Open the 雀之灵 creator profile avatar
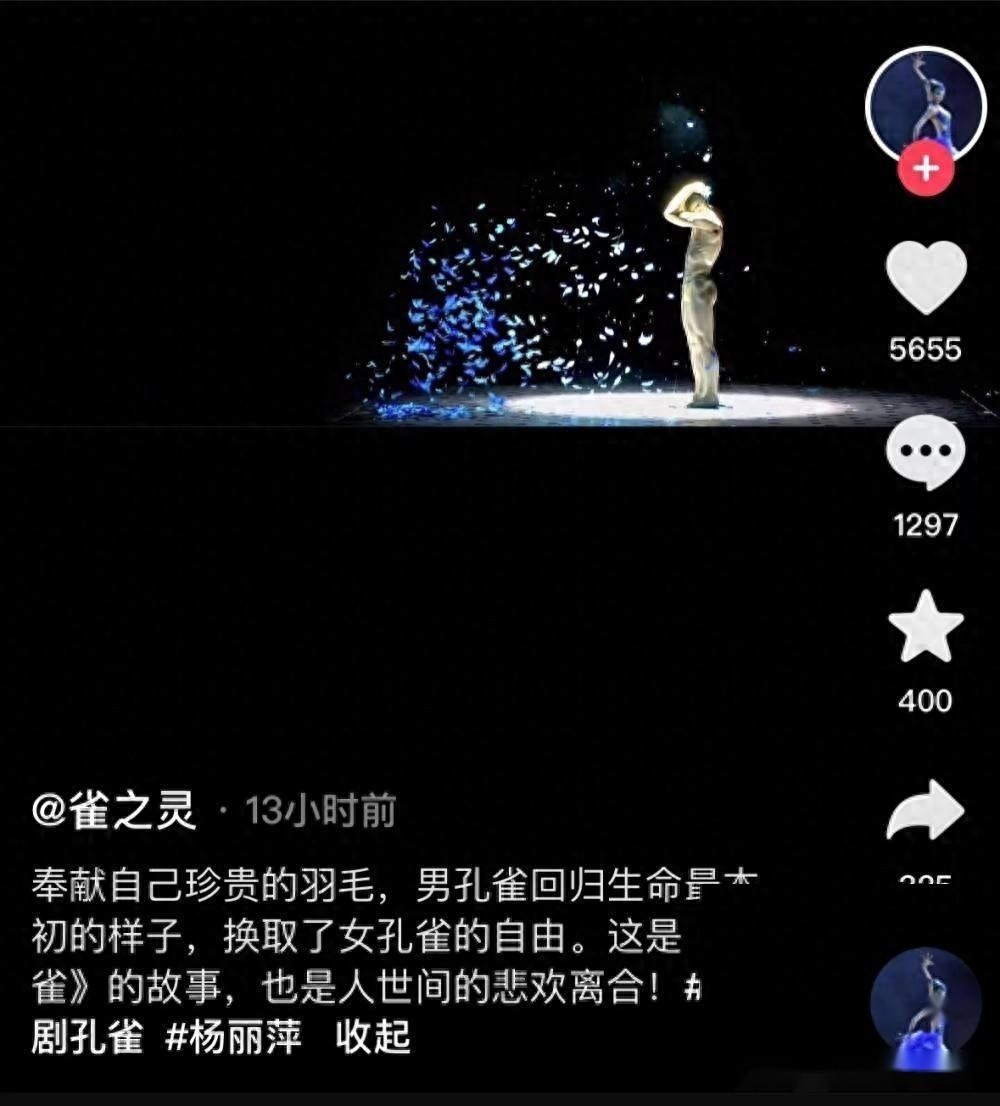1000x1106 pixels. coord(925,102)
